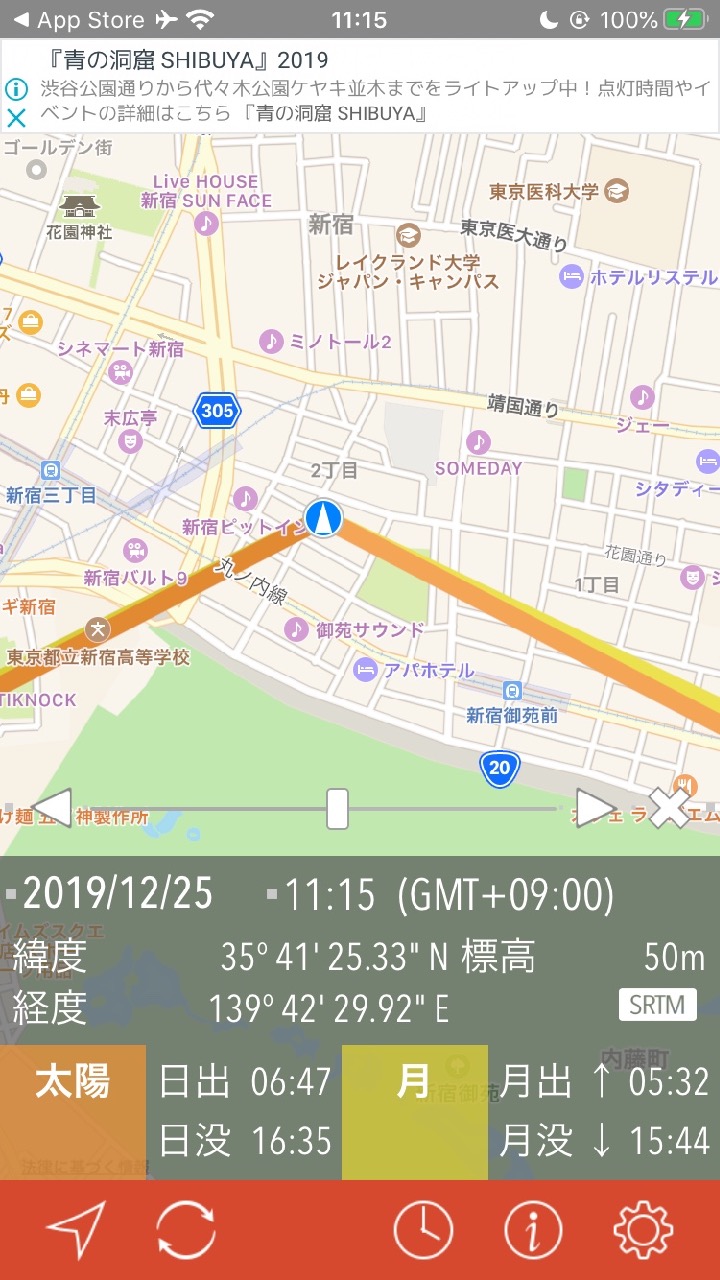Screen dimensions: 720x1280
Task: Close the time slider with the X
Action: [669, 807]
